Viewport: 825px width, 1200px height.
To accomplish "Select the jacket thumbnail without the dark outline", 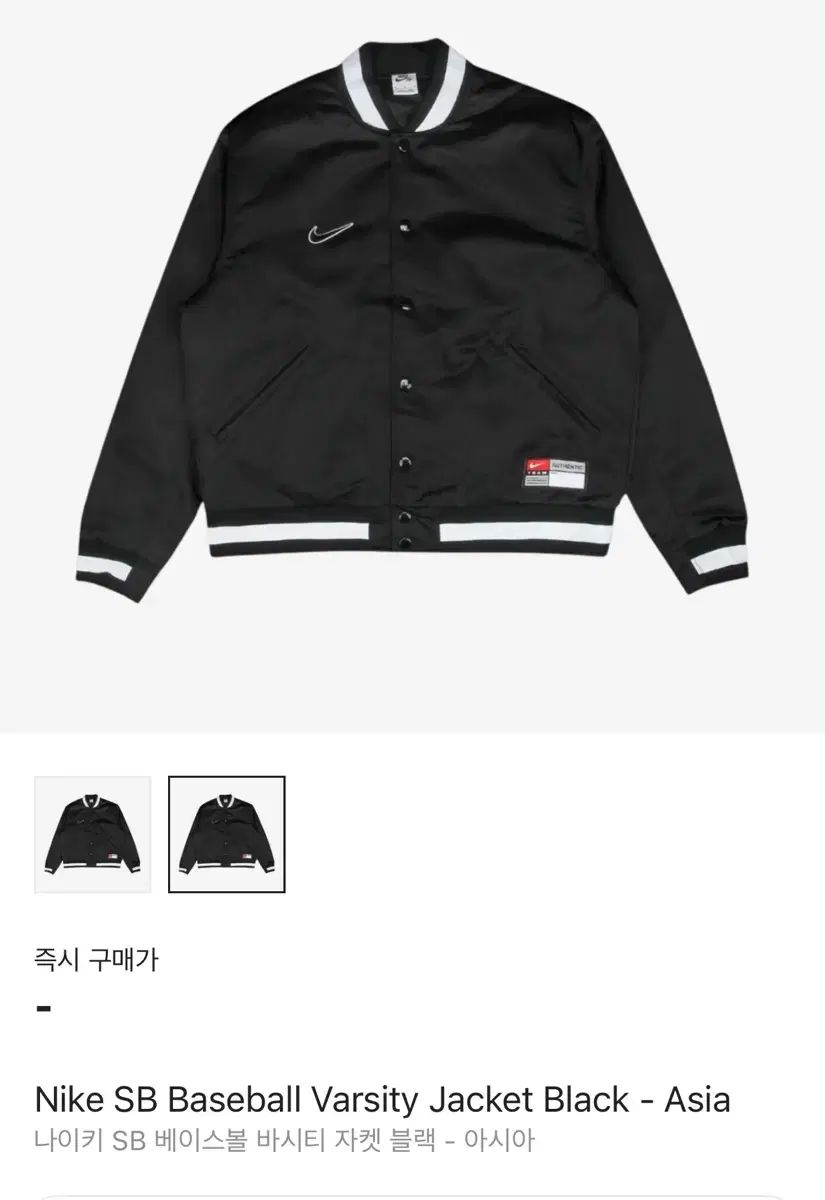I will 93,834.
